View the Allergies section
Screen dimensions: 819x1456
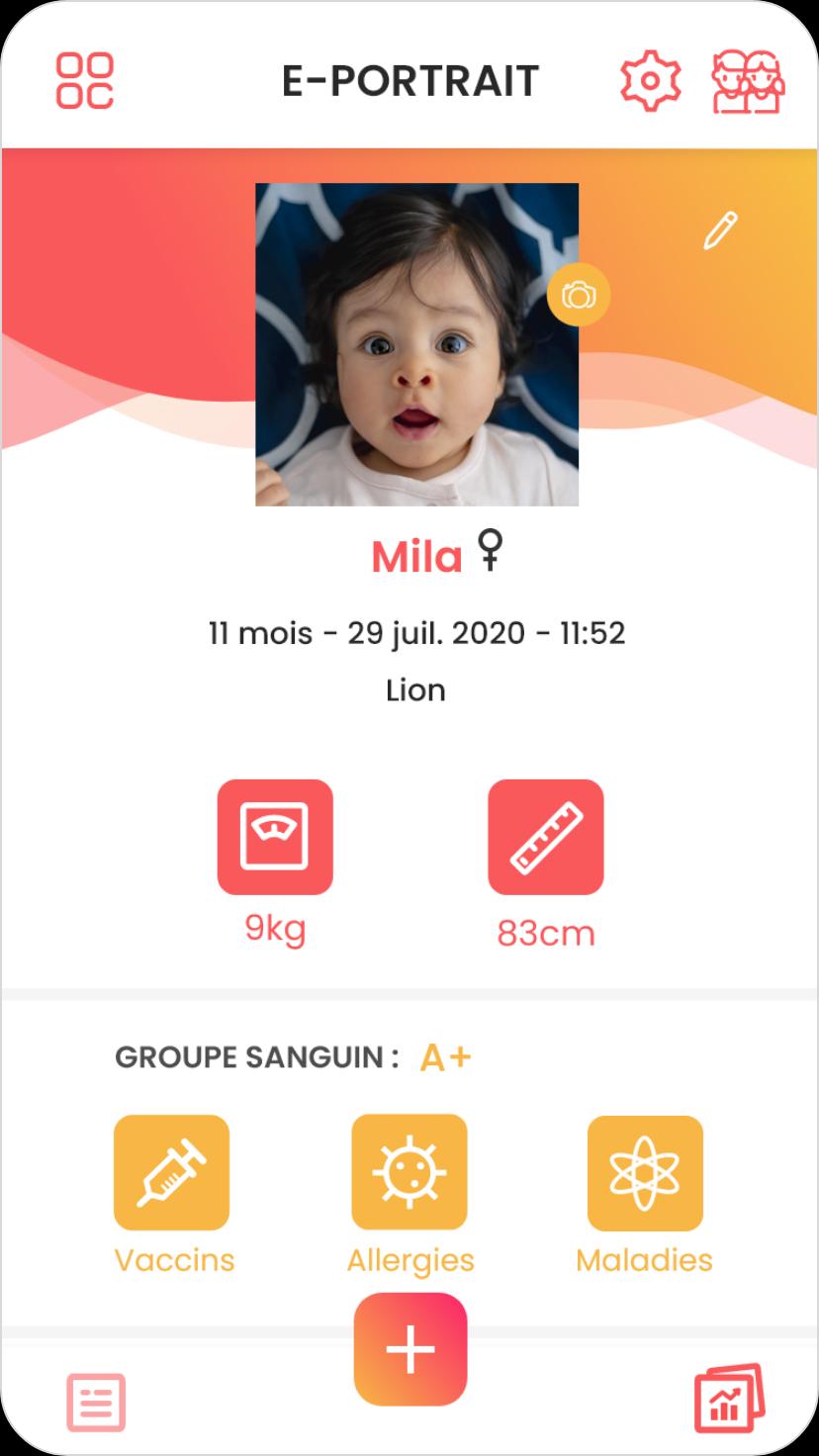tap(409, 1173)
